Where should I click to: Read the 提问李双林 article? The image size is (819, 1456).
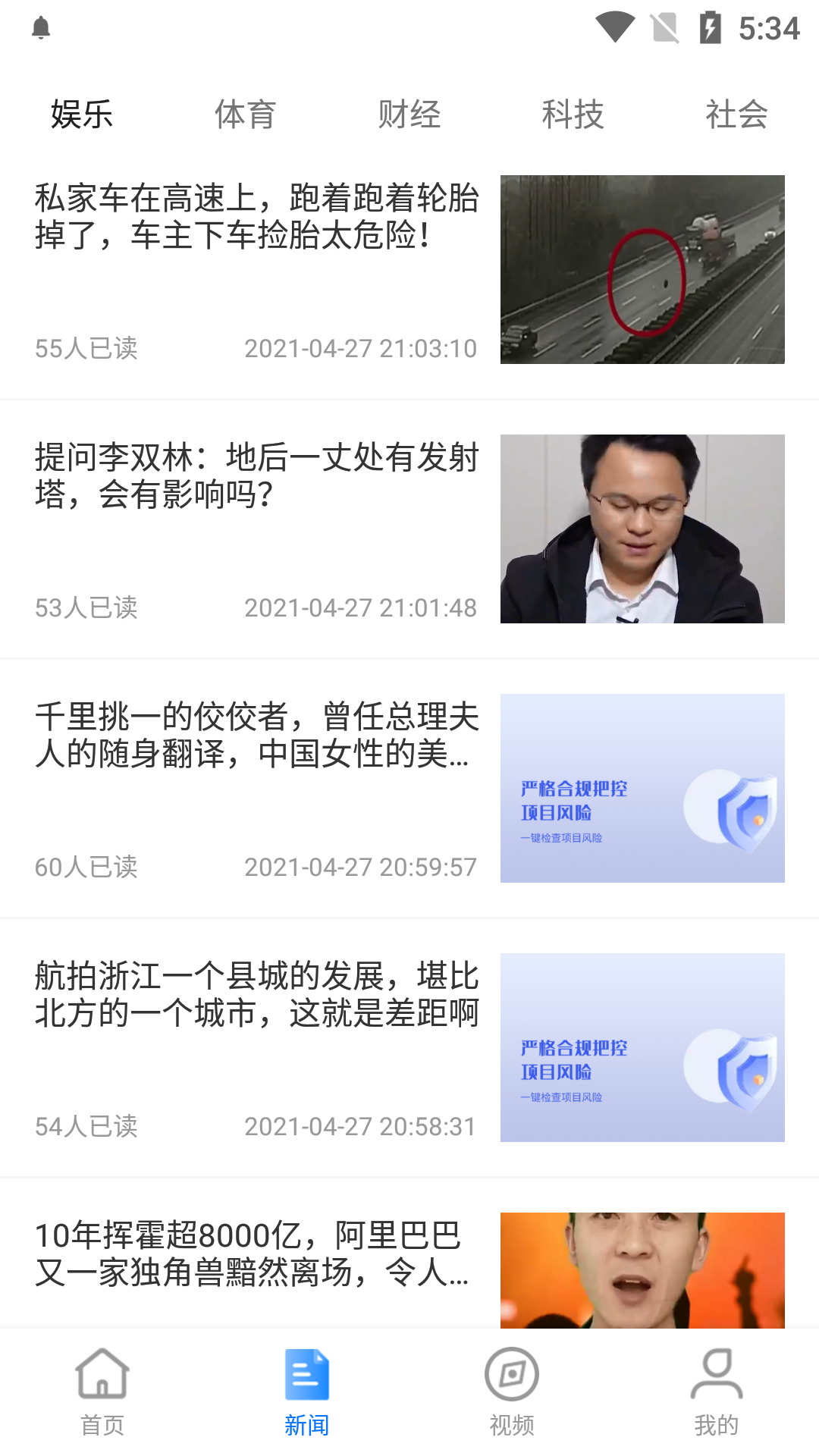[x=257, y=476]
